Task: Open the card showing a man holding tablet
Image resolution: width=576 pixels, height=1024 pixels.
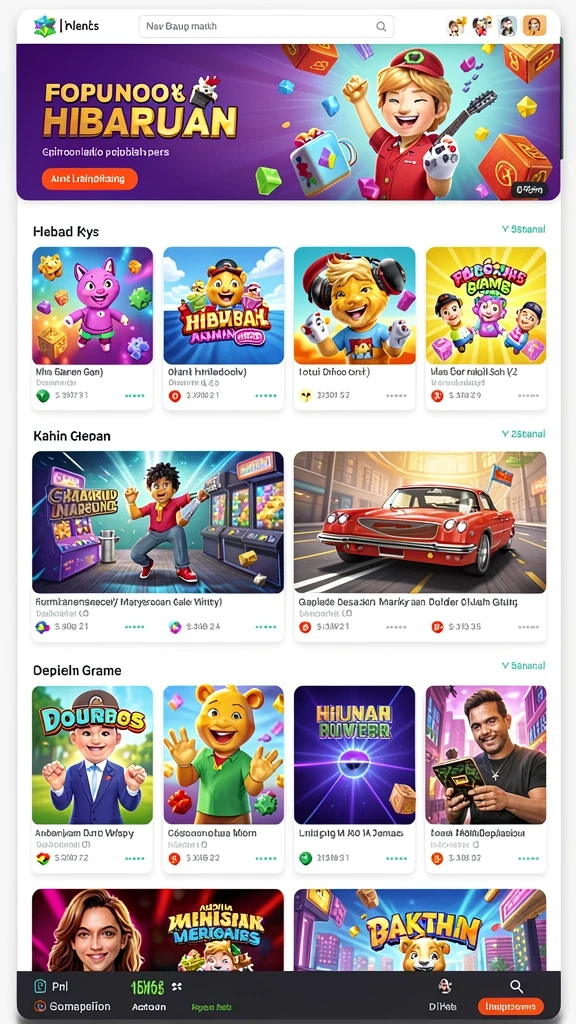Action: coord(486,778)
